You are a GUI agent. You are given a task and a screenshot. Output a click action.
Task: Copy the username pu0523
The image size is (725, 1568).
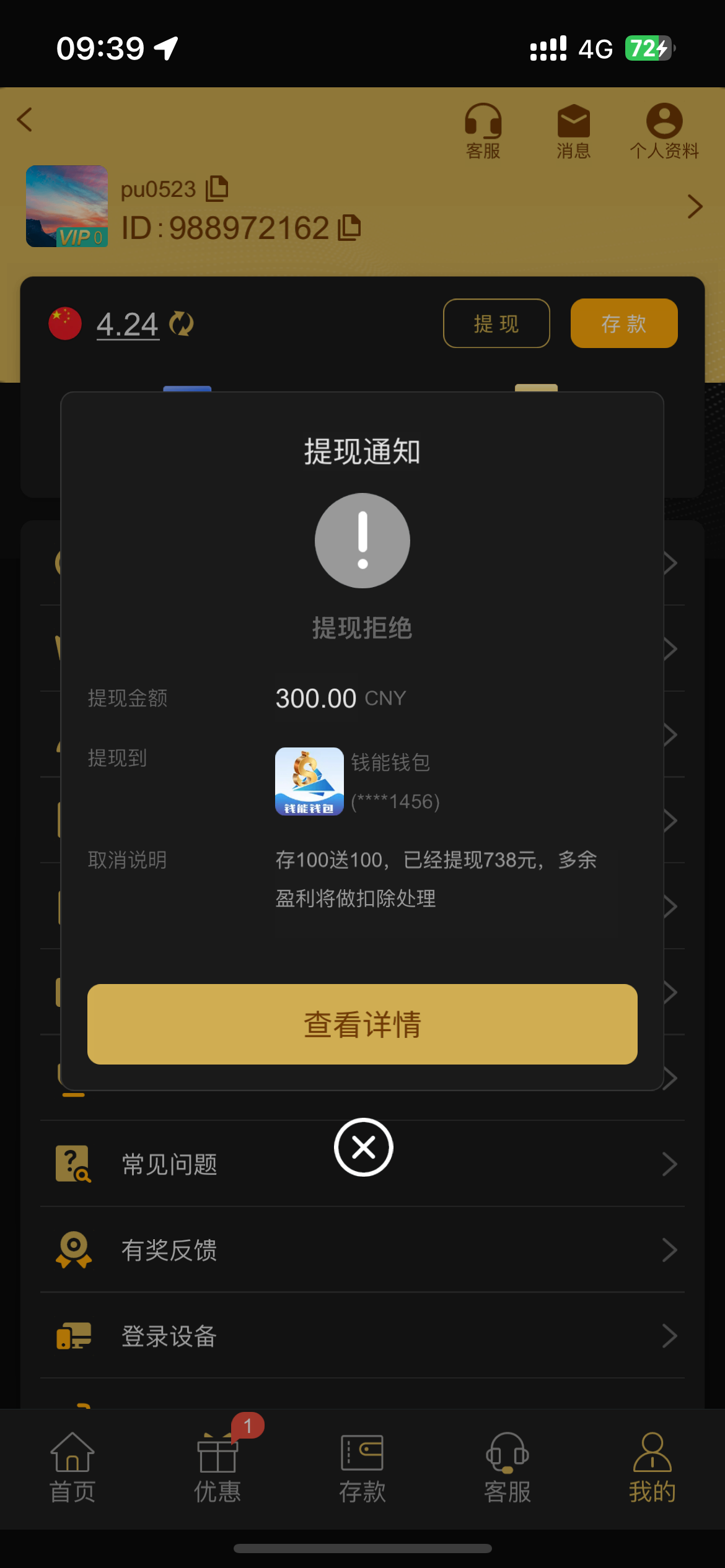click(x=217, y=189)
